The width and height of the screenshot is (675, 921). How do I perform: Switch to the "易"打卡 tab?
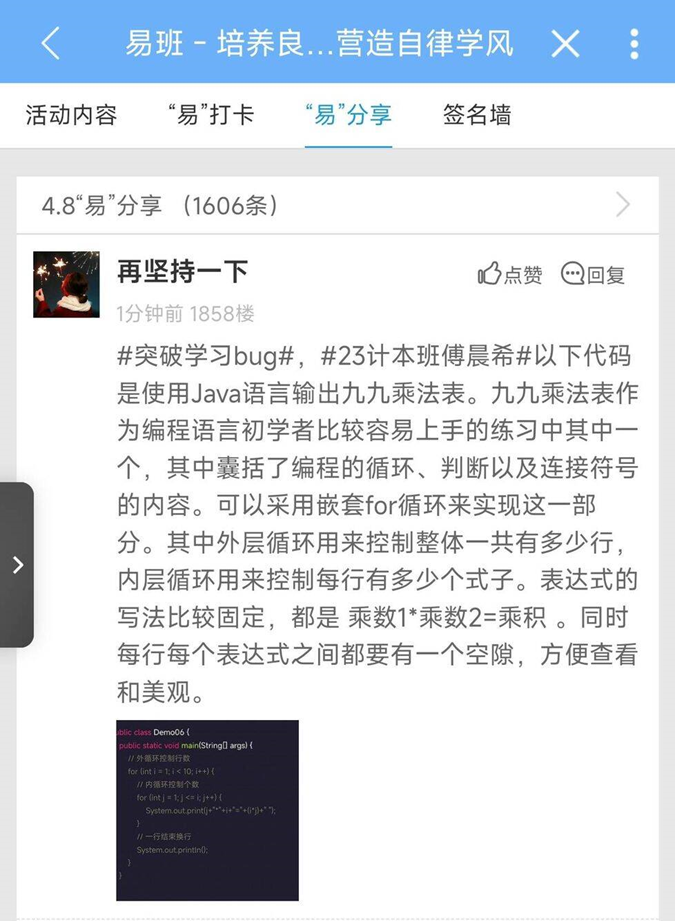[x=211, y=115]
